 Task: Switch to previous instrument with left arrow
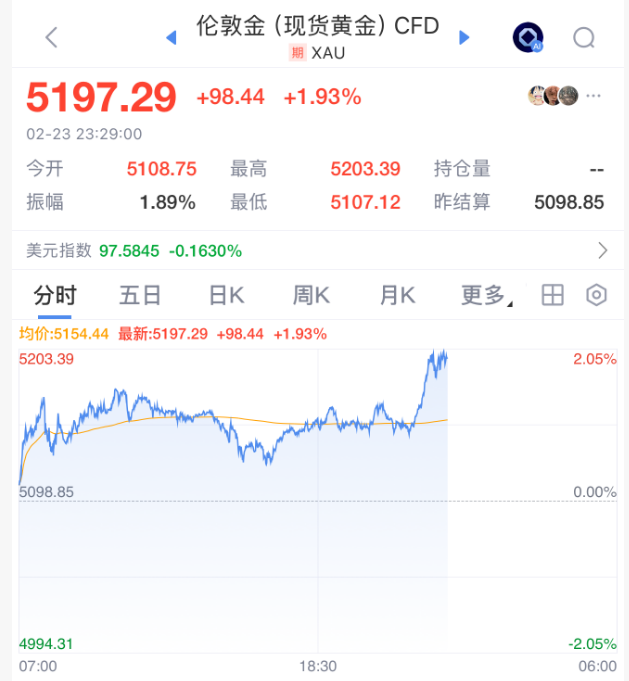tap(171, 37)
